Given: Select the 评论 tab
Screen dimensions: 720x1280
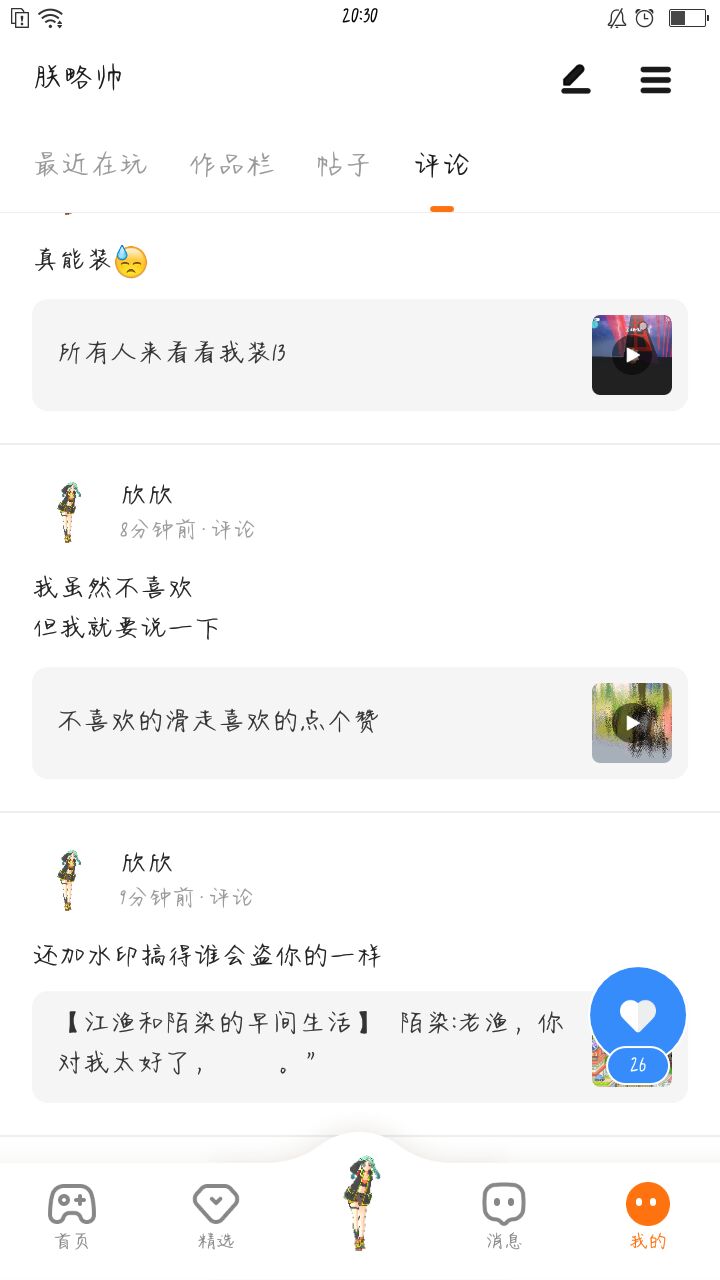Looking at the screenshot, I should pyautogui.click(x=442, y=165).
